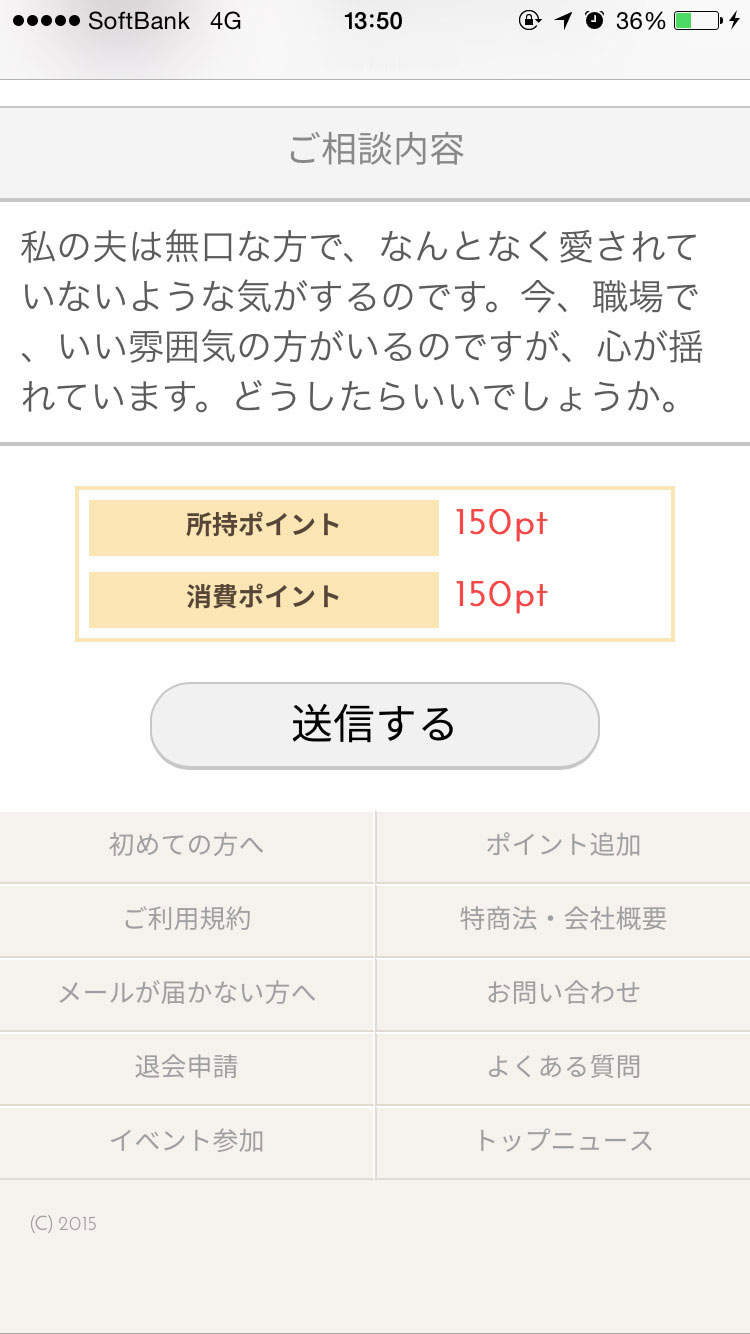Screen dimensions: 750x1334
Task: Open ご利用規約 terms page
Action: tap(187, 919)
